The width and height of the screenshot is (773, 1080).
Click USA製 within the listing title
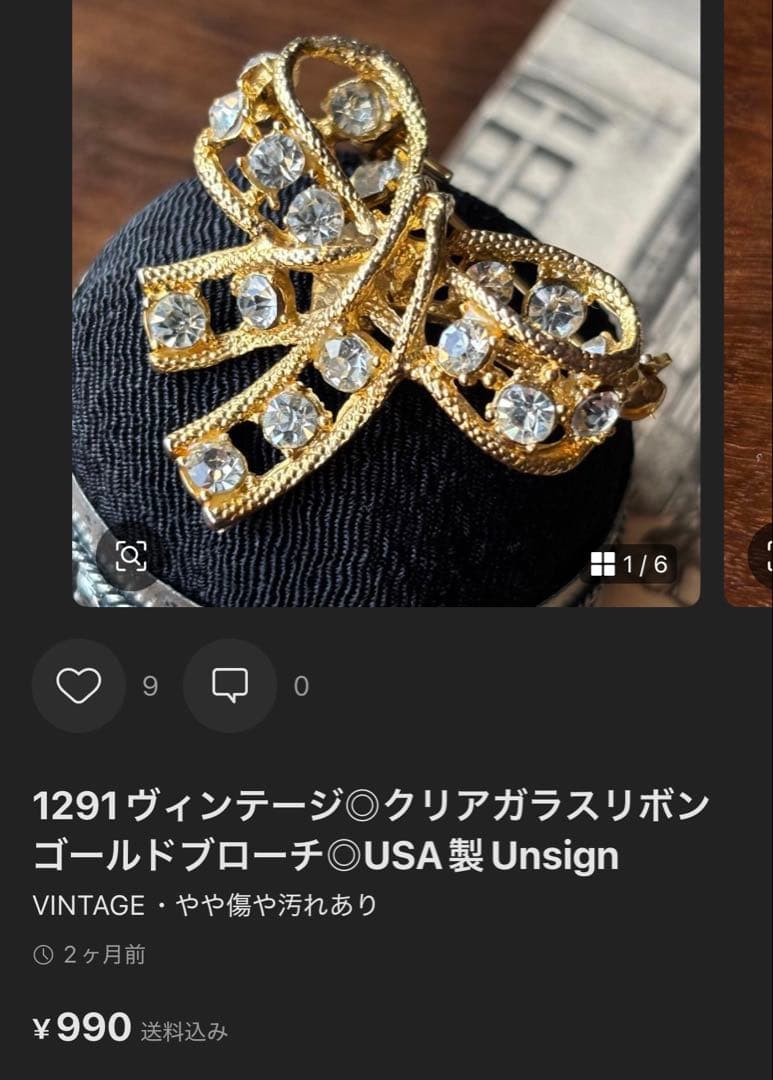pos(423,855)
